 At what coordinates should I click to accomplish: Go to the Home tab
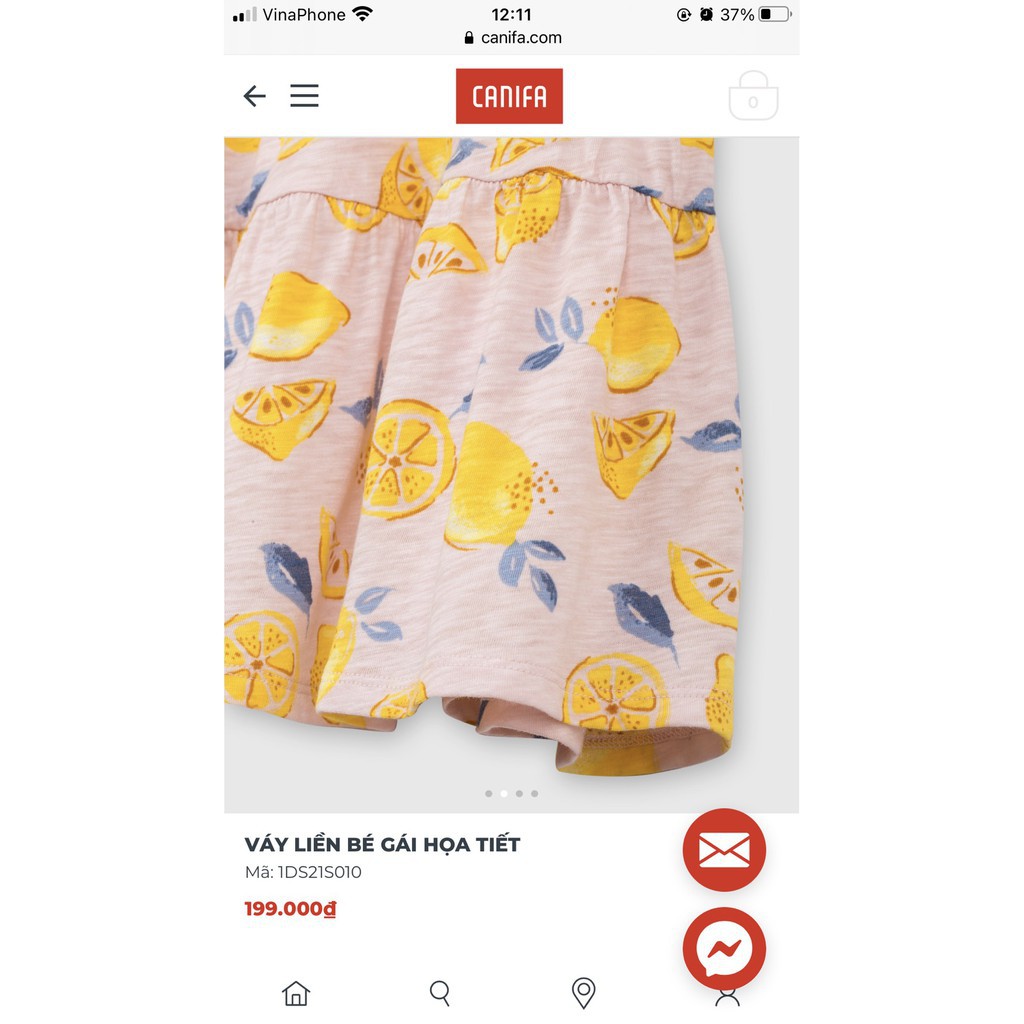coord(296,993)
